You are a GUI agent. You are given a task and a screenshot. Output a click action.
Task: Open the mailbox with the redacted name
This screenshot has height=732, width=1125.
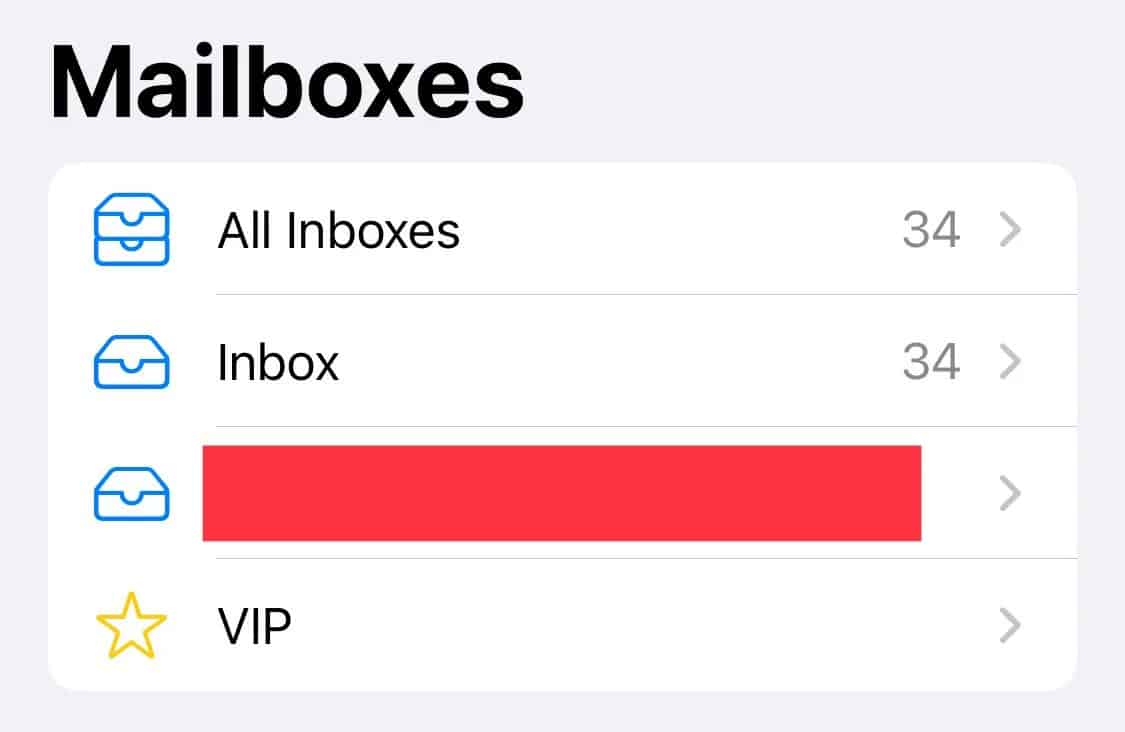[x=560, y=494]
